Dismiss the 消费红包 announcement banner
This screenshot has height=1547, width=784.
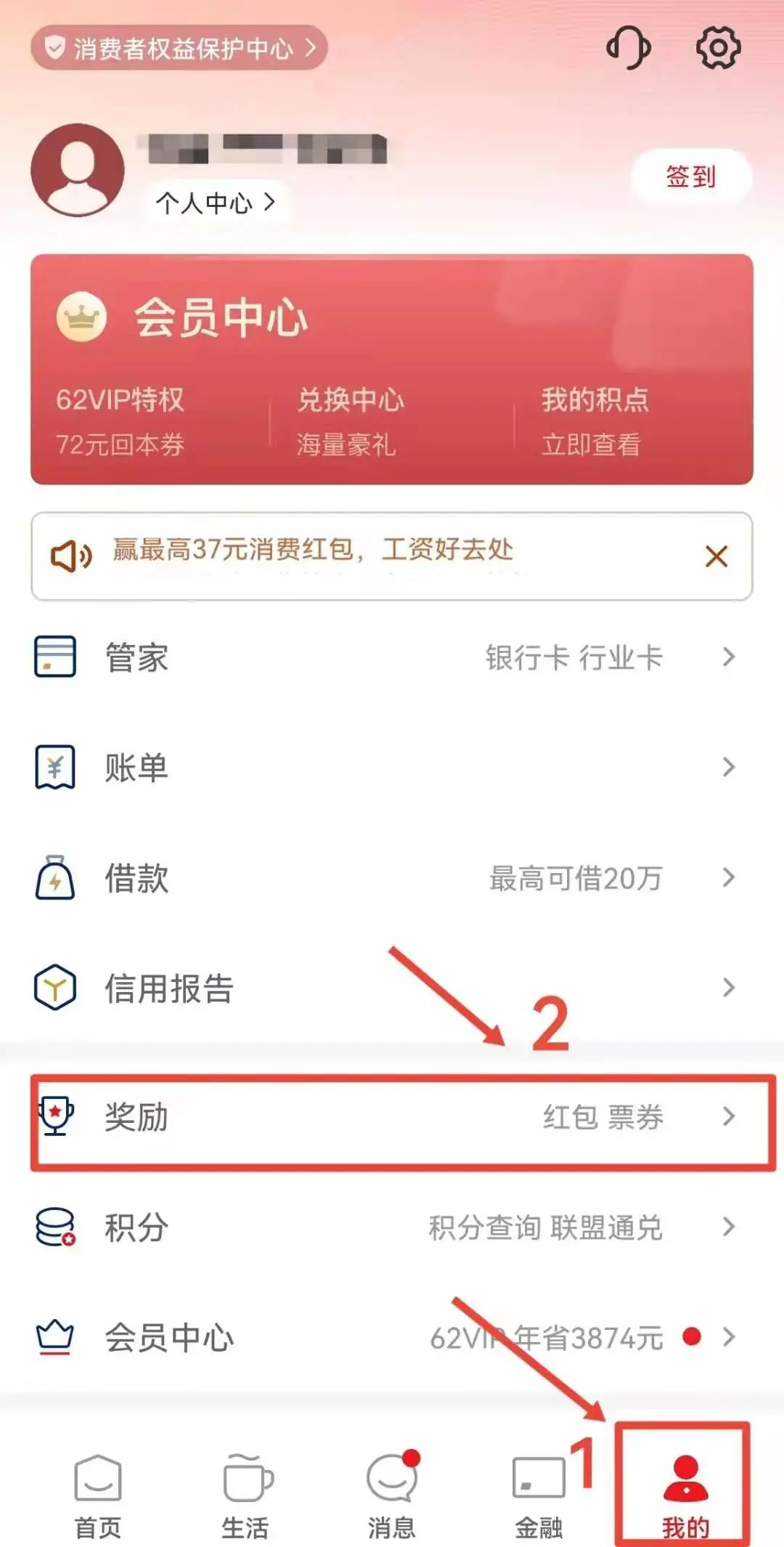point(716,556)
